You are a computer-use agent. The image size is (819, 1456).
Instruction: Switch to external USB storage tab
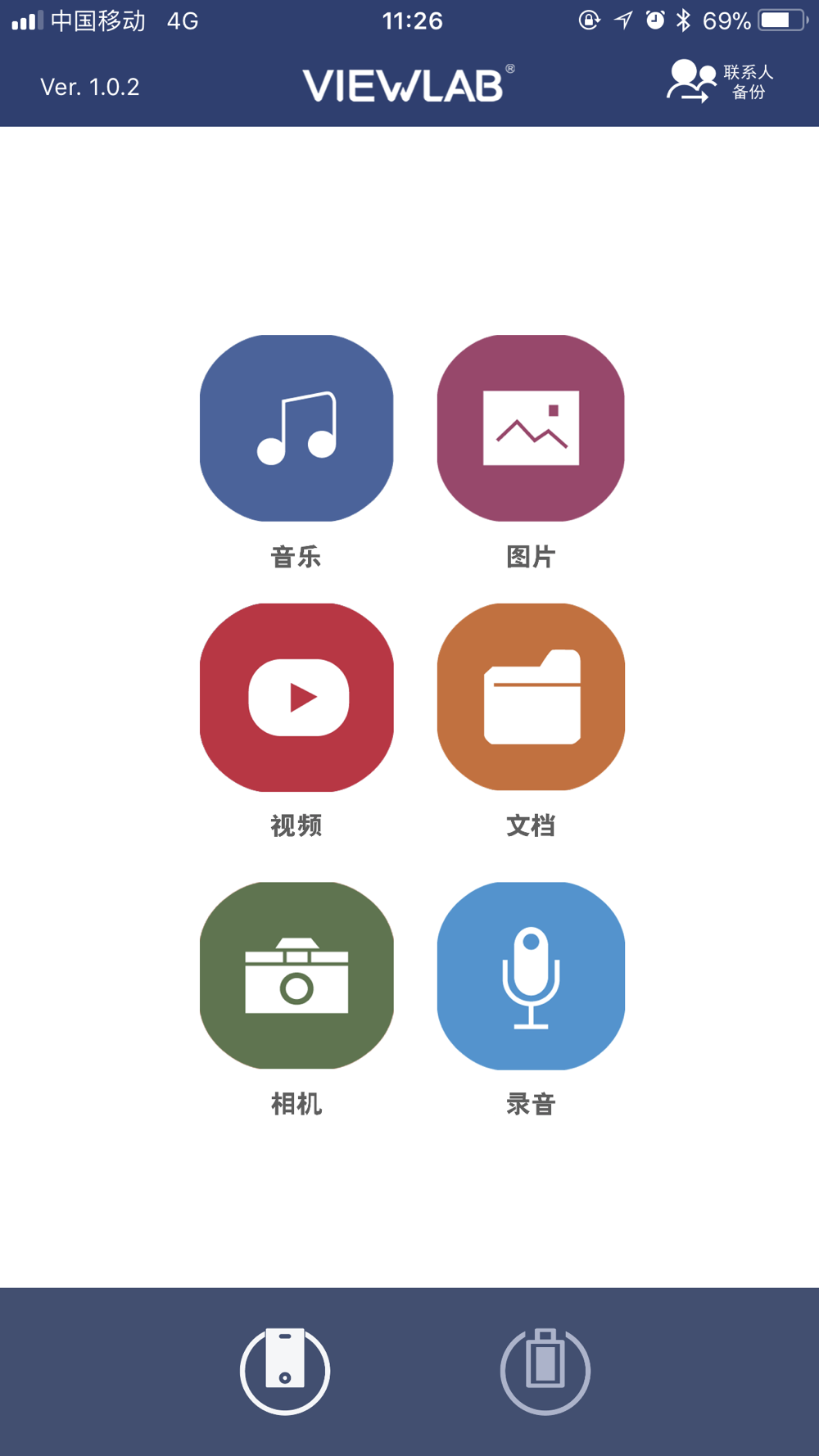pos(545,1370)
